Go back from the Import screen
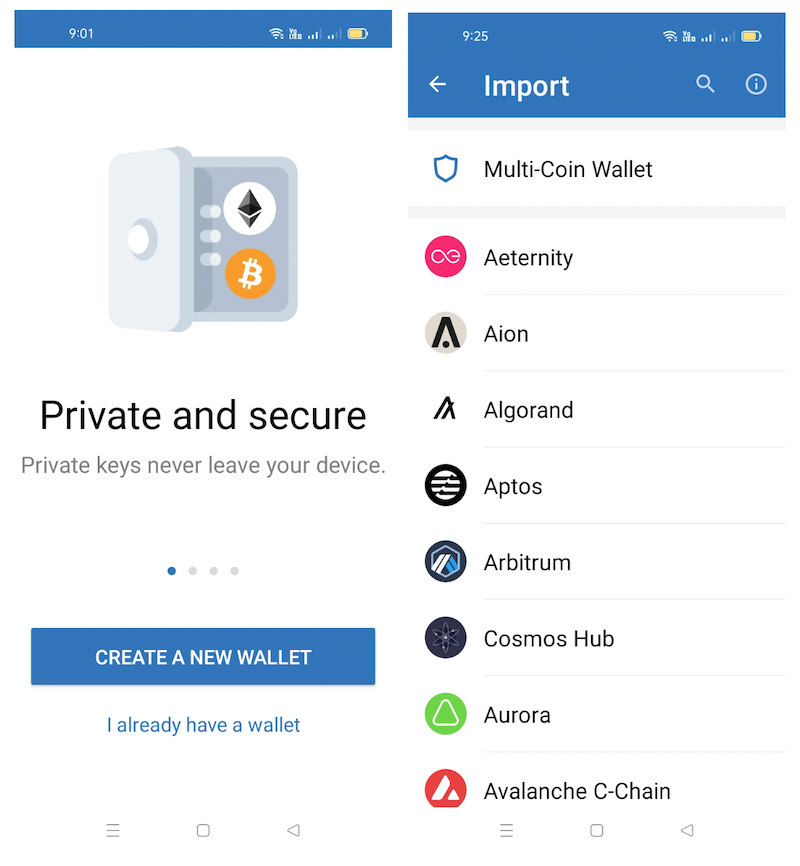The image size is (800, 866). coord(437,85)
